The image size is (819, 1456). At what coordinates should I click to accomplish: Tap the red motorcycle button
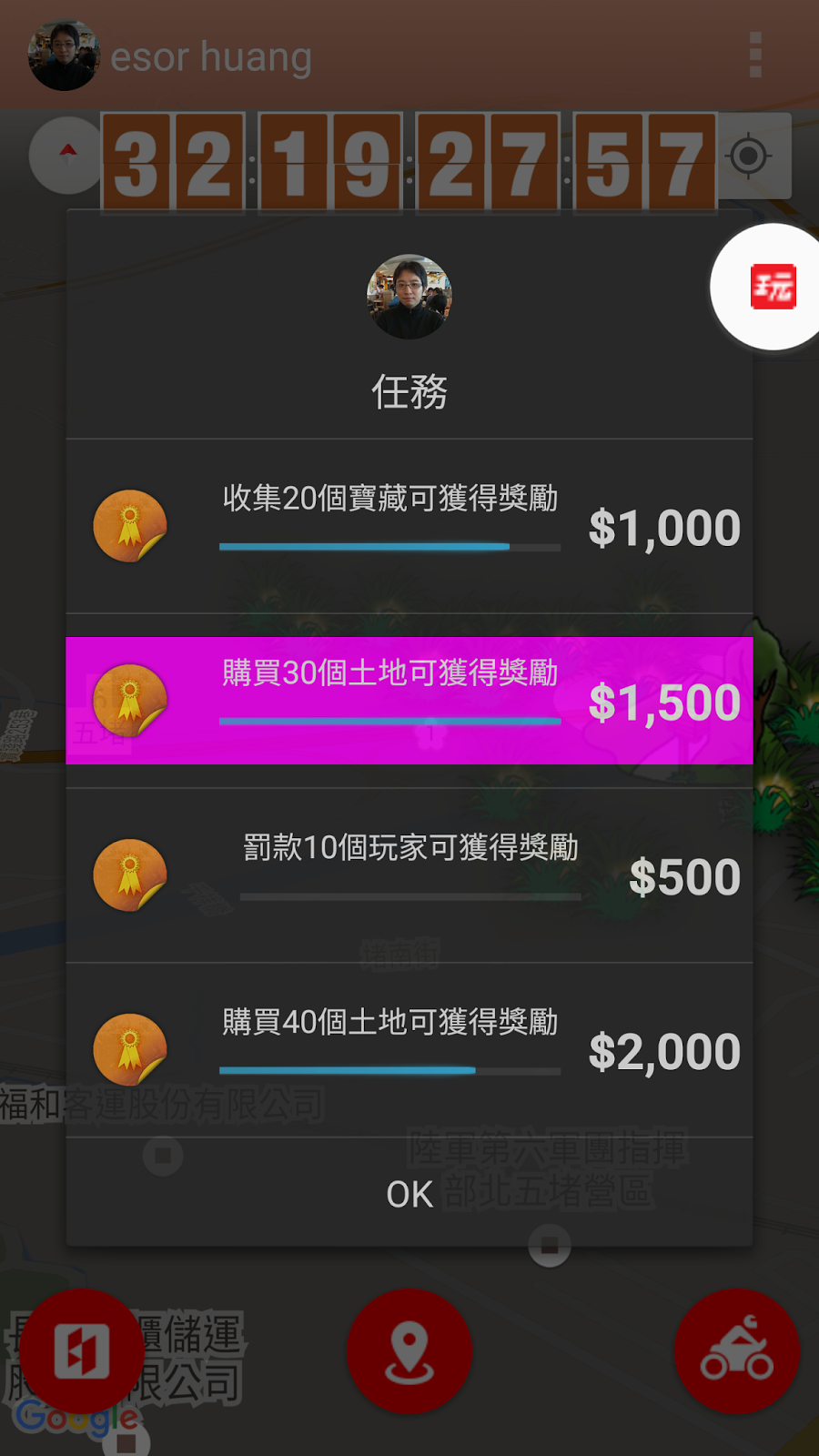pos(737,1351)
